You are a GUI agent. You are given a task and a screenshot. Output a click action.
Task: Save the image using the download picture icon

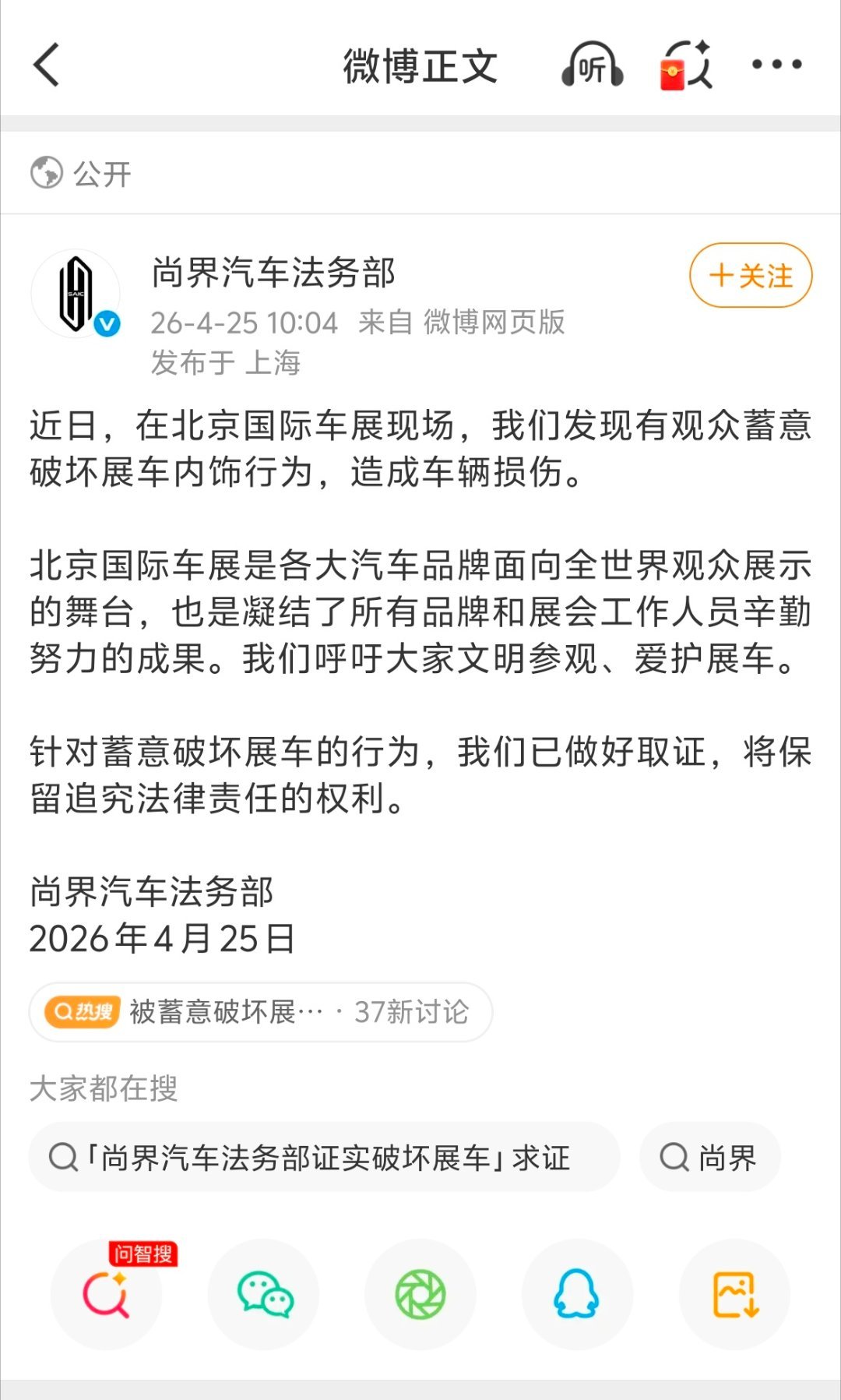coord(733,1293)
